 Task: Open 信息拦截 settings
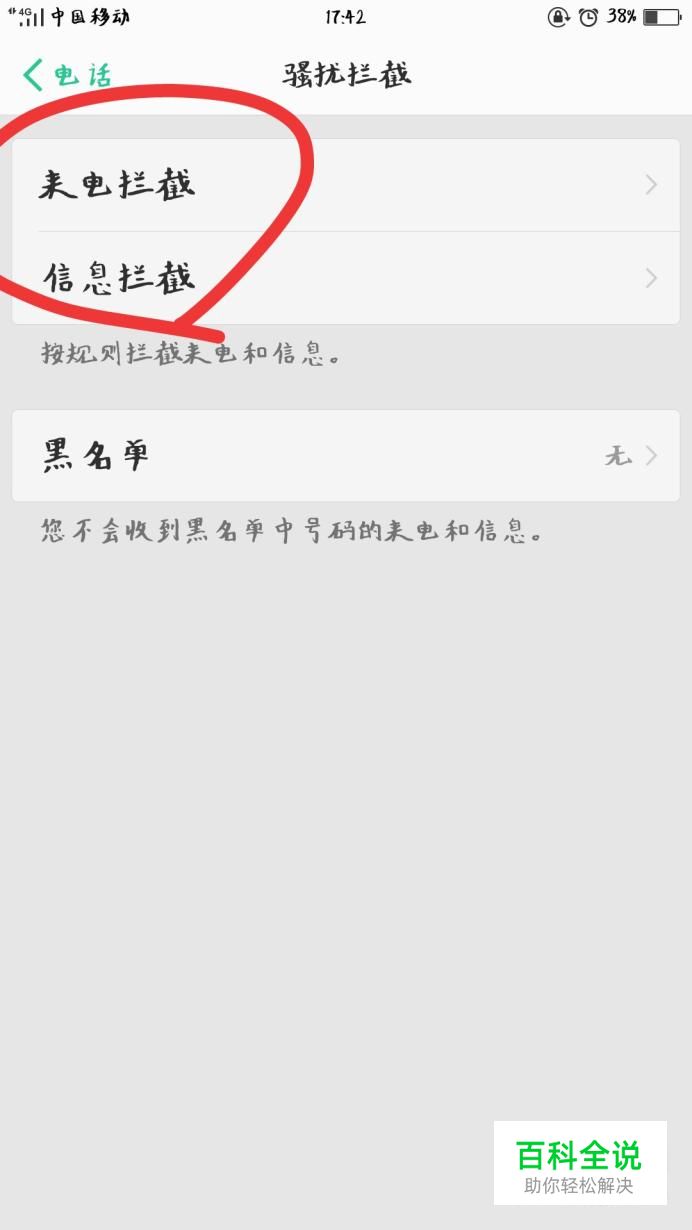pyautogui.click(x=346, y=278)
